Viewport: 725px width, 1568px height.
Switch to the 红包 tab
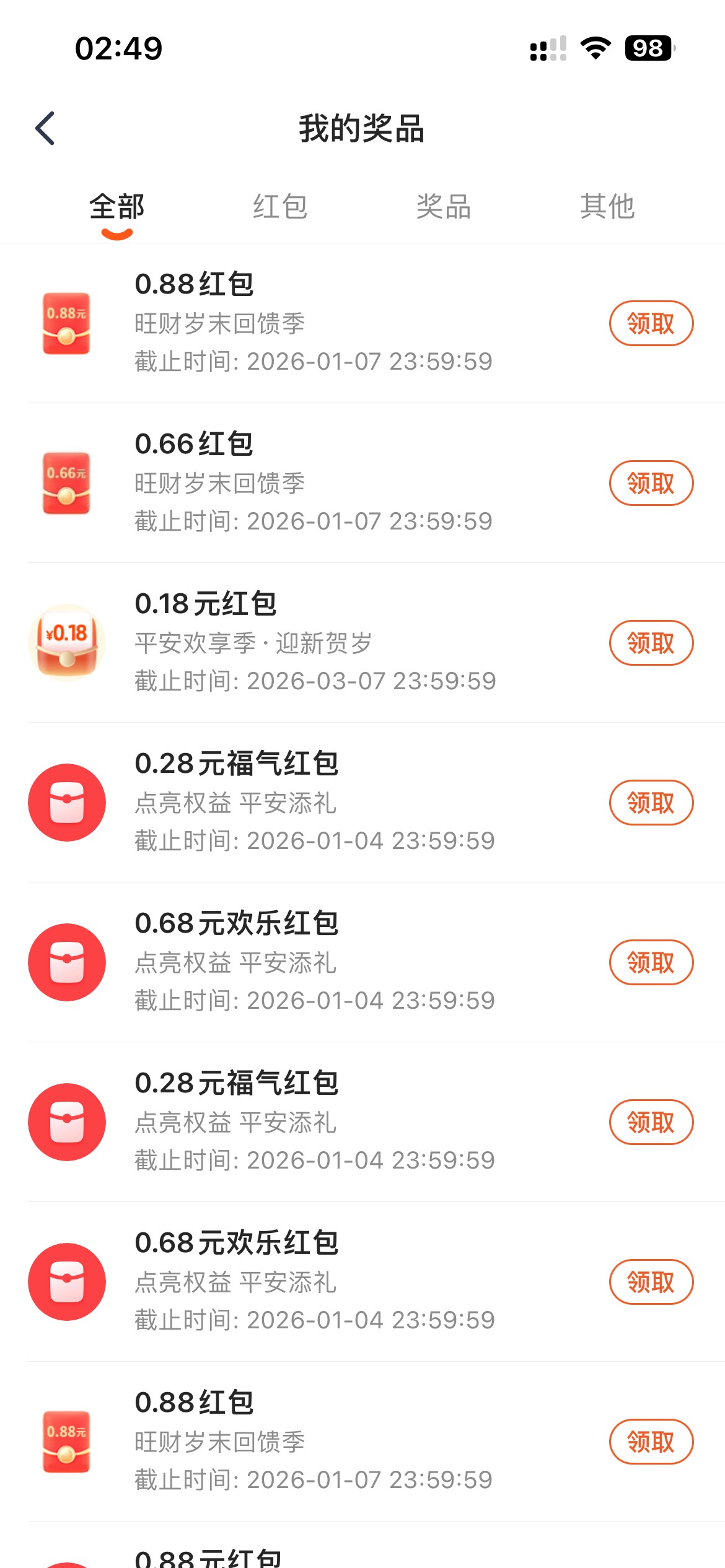click(280, 207)
